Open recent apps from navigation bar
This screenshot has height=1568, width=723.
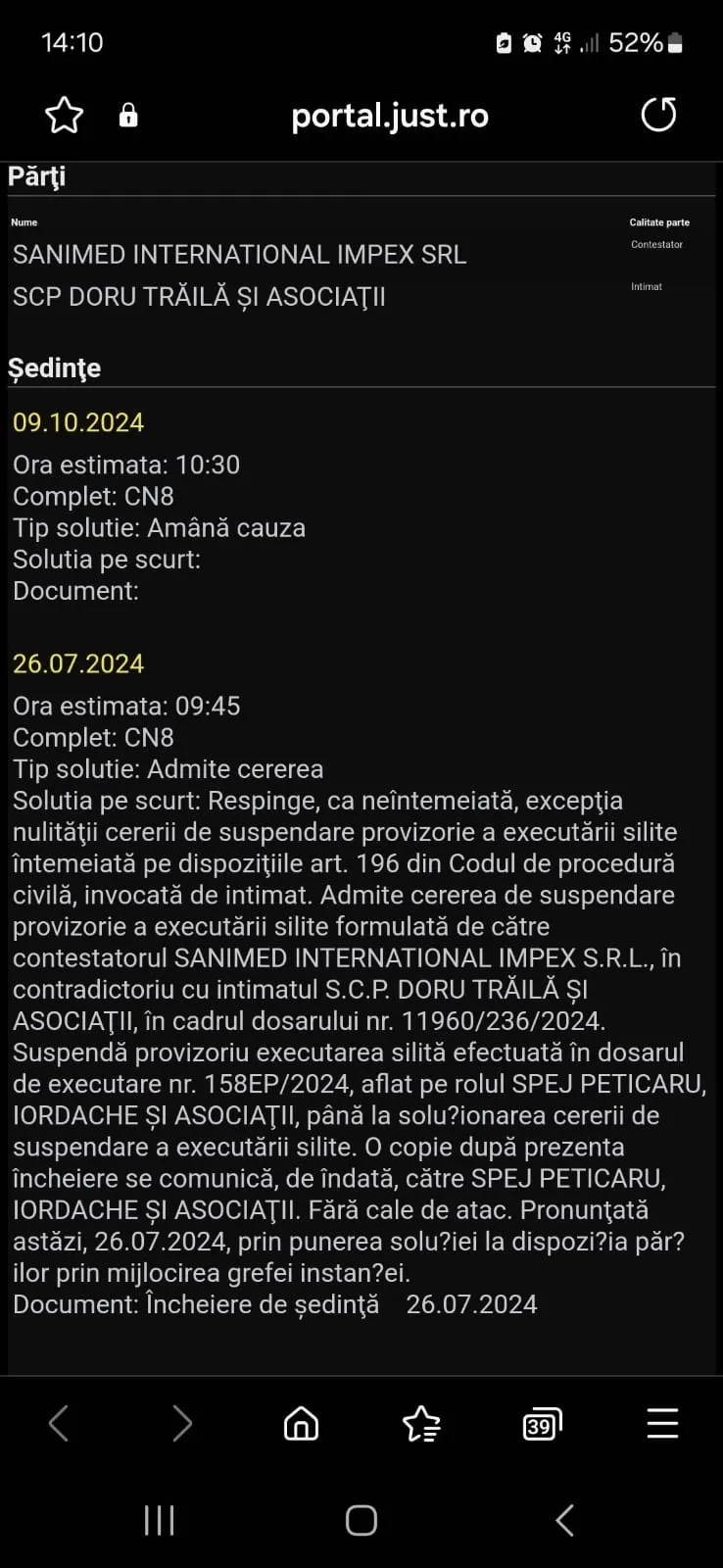159,1520
